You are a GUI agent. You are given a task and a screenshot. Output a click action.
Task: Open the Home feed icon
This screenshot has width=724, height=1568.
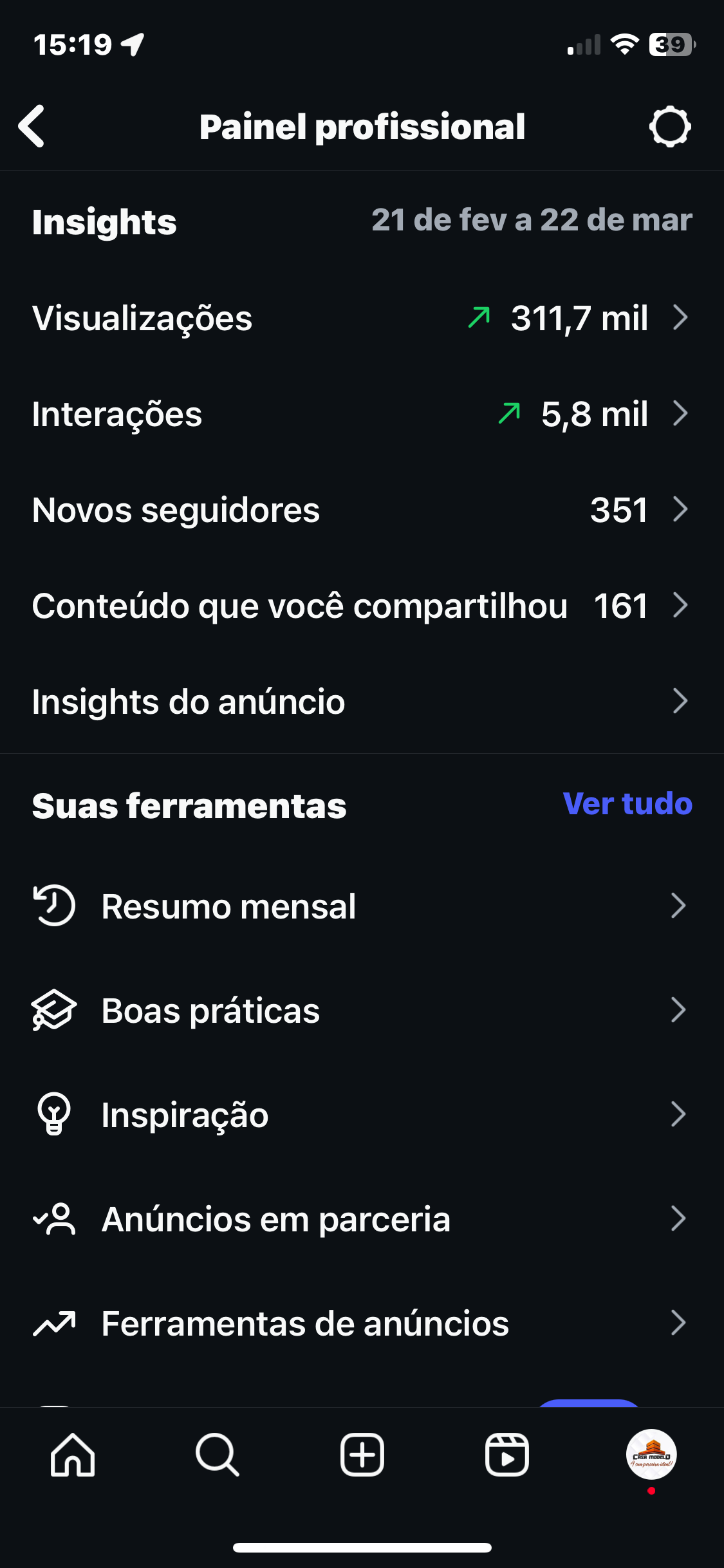pos(72,1456)
